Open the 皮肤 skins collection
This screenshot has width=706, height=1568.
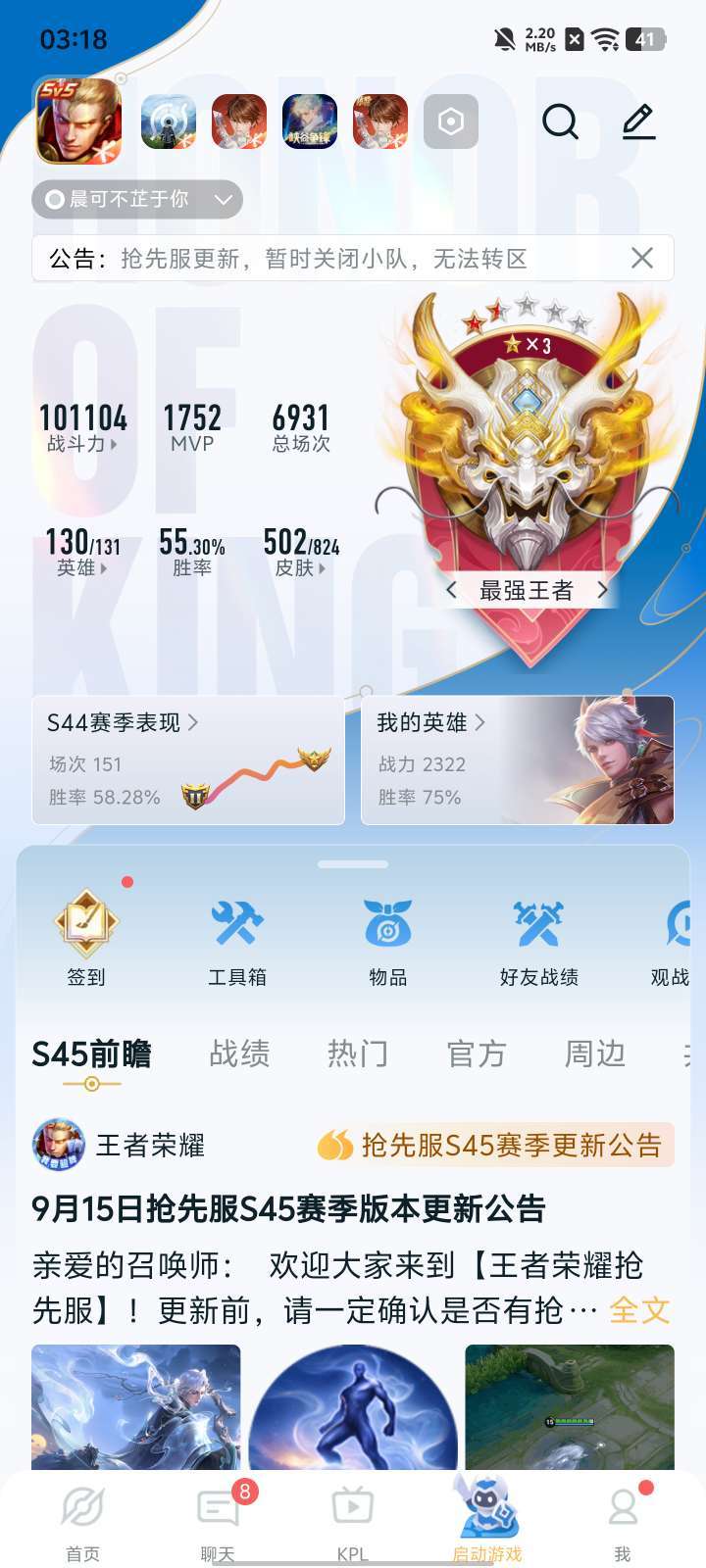[x=301, y=552]
